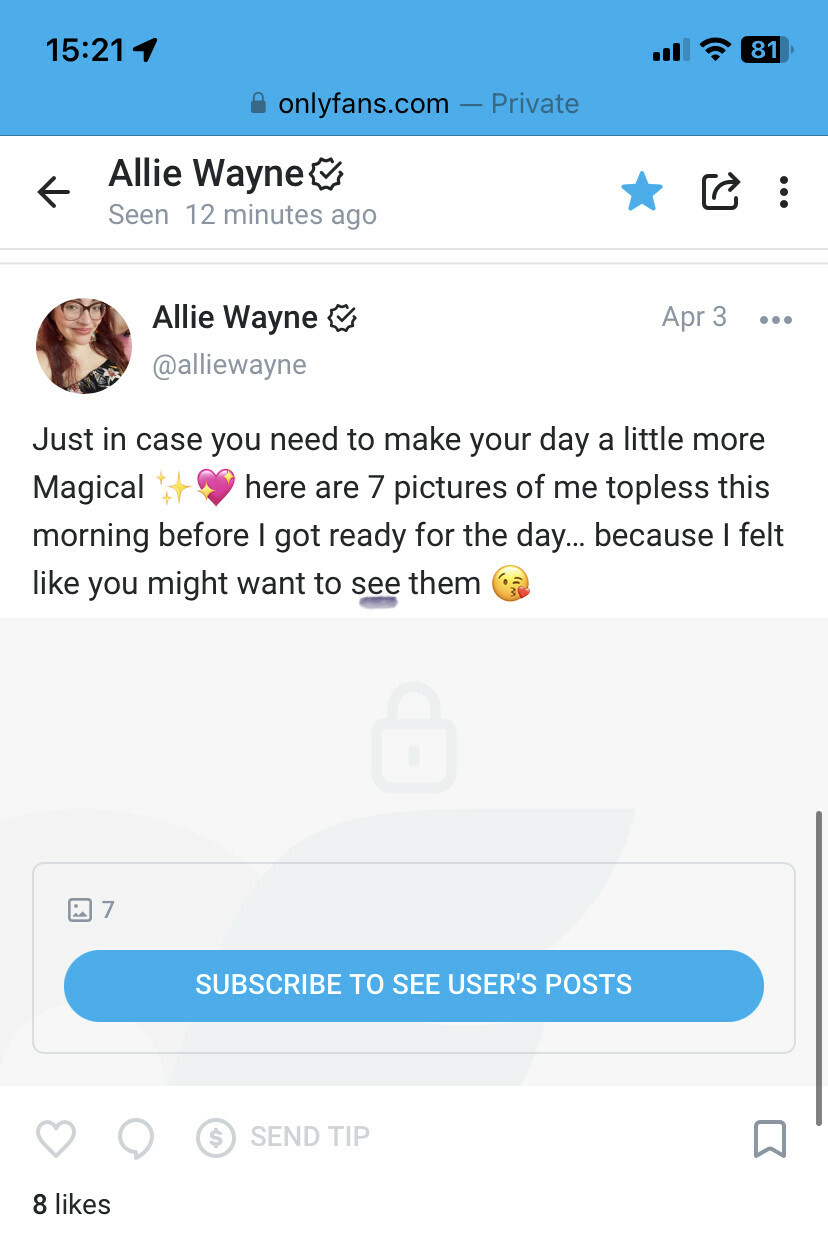
Task: Bookmark this Apr 3 post
Action: [769, 1138]
